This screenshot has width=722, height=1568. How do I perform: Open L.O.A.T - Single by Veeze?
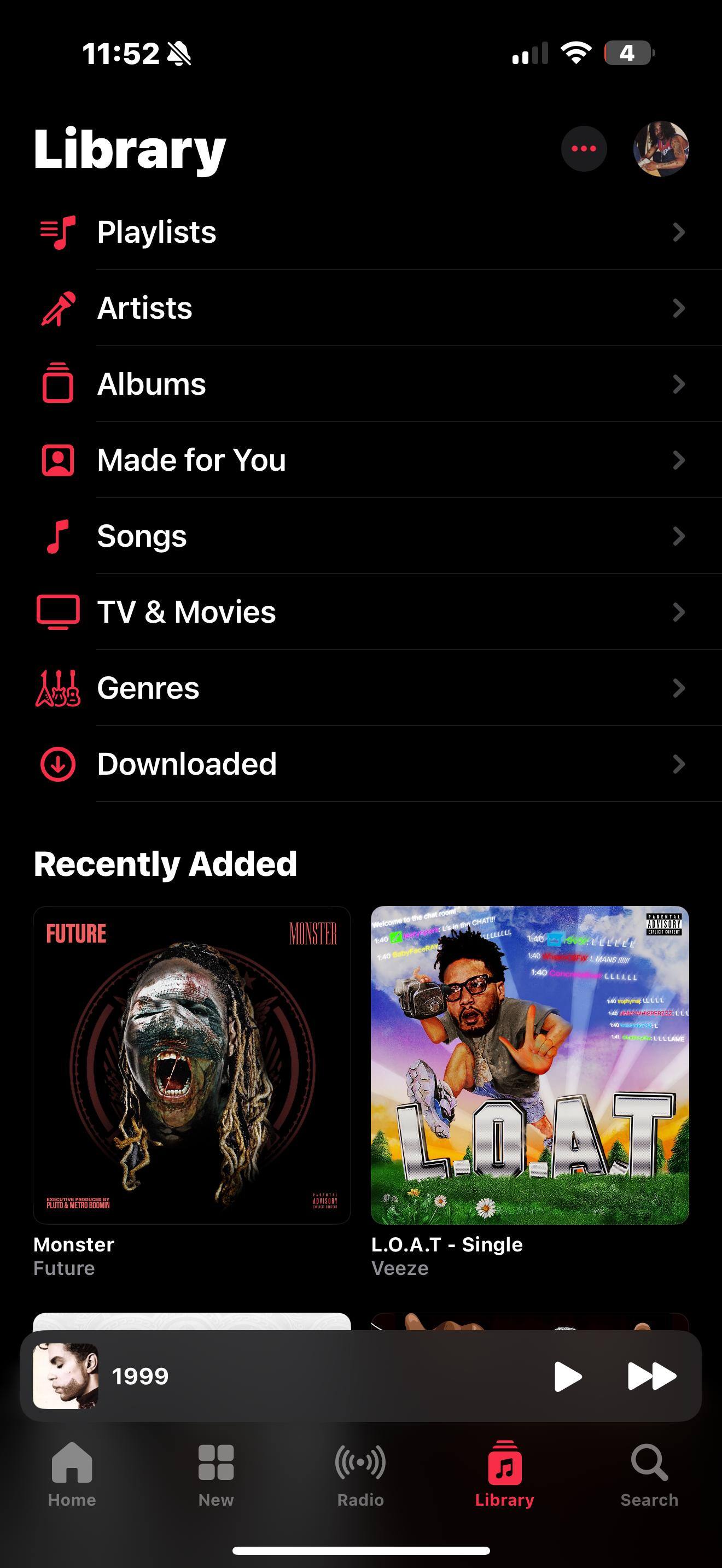click(x=529, y=1065)
